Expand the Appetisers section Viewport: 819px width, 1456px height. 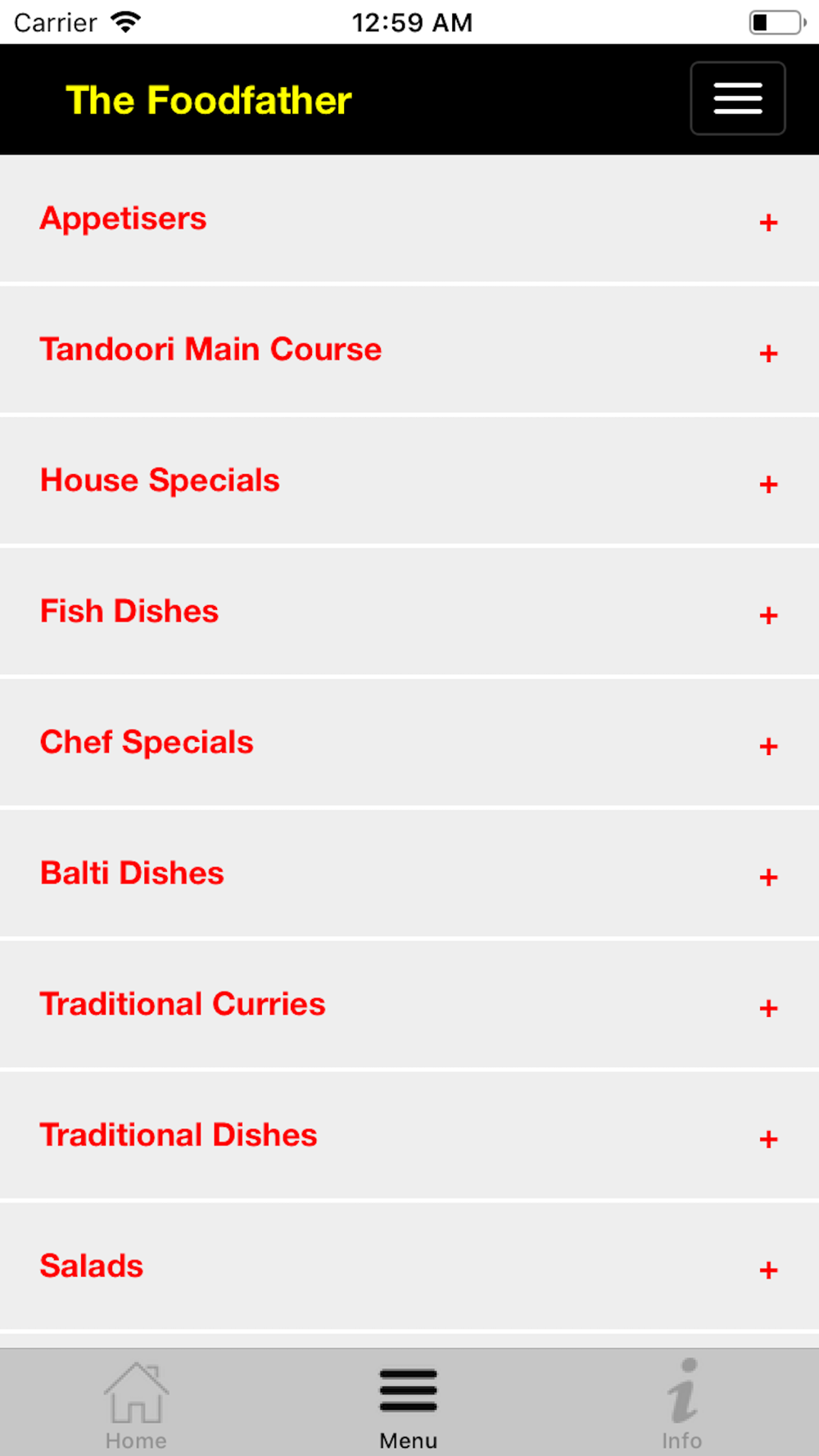(x=767, y=222)
